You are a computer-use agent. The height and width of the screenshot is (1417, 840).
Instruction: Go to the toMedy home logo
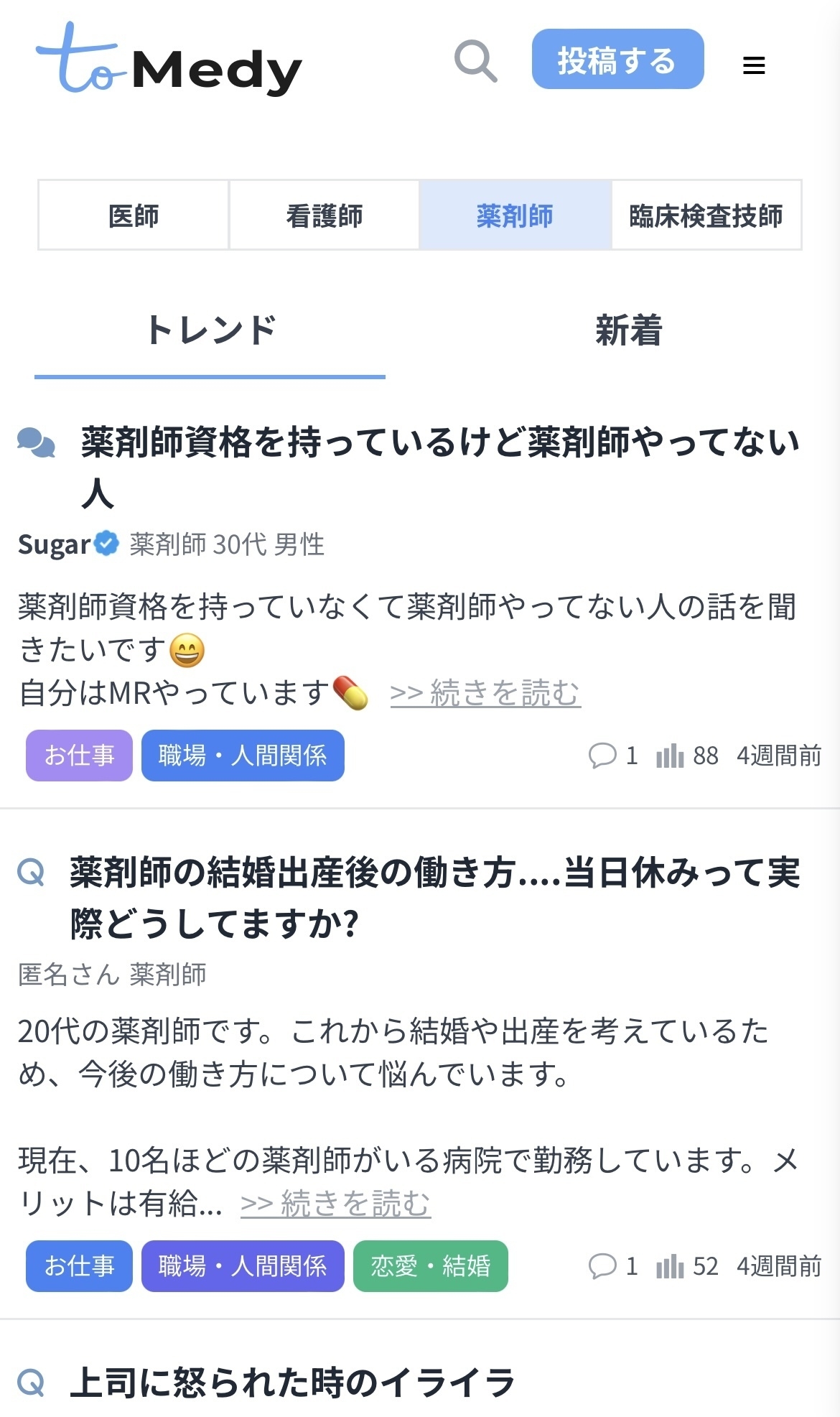[169, 61]
